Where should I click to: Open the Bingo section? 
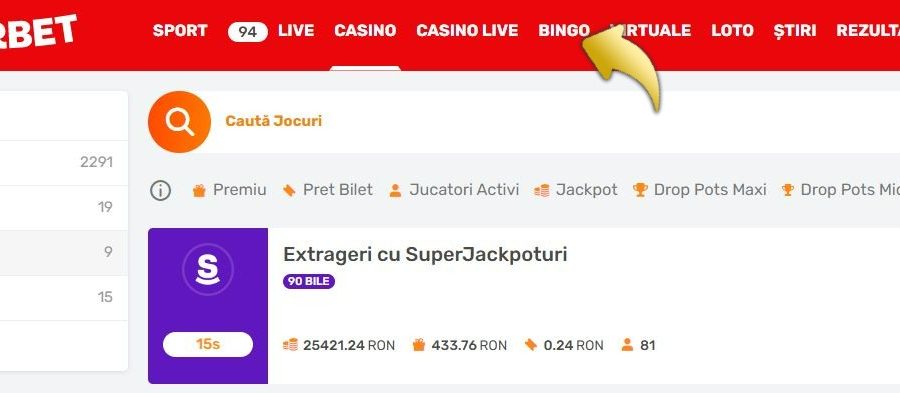coord(564,30)
